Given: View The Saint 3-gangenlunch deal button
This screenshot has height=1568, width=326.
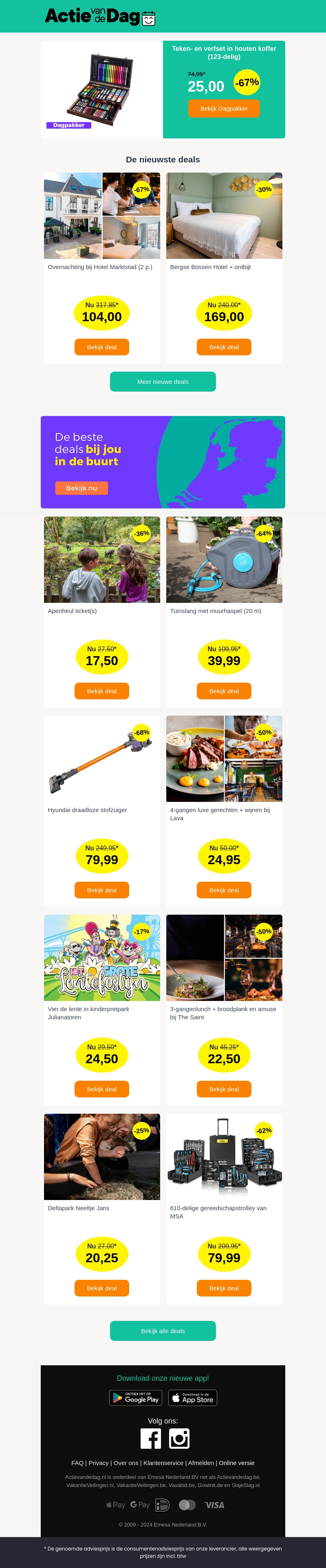Looking at the screenshot, I should (224, 1089).
